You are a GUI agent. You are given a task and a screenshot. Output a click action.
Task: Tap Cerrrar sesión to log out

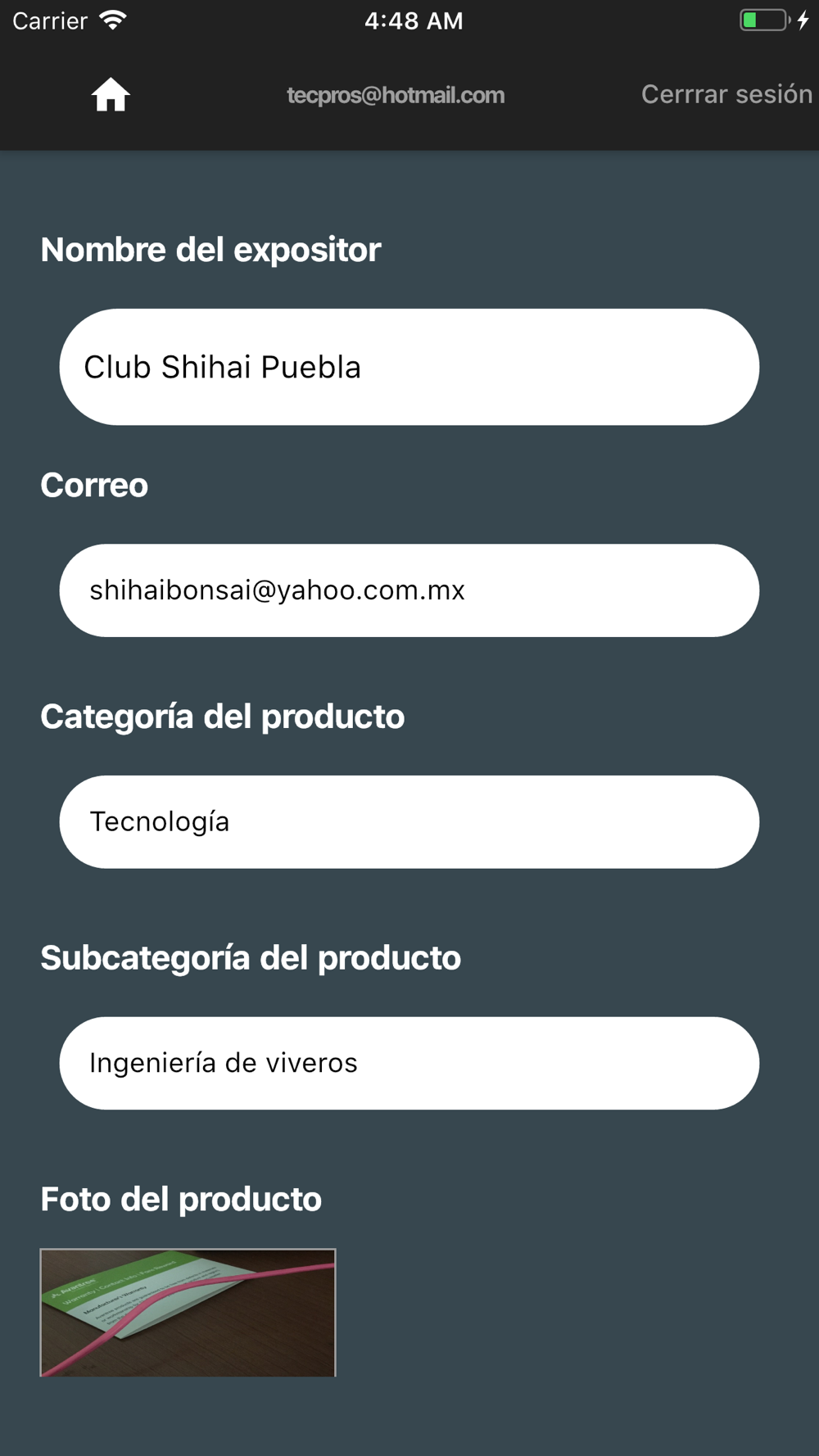726,94
